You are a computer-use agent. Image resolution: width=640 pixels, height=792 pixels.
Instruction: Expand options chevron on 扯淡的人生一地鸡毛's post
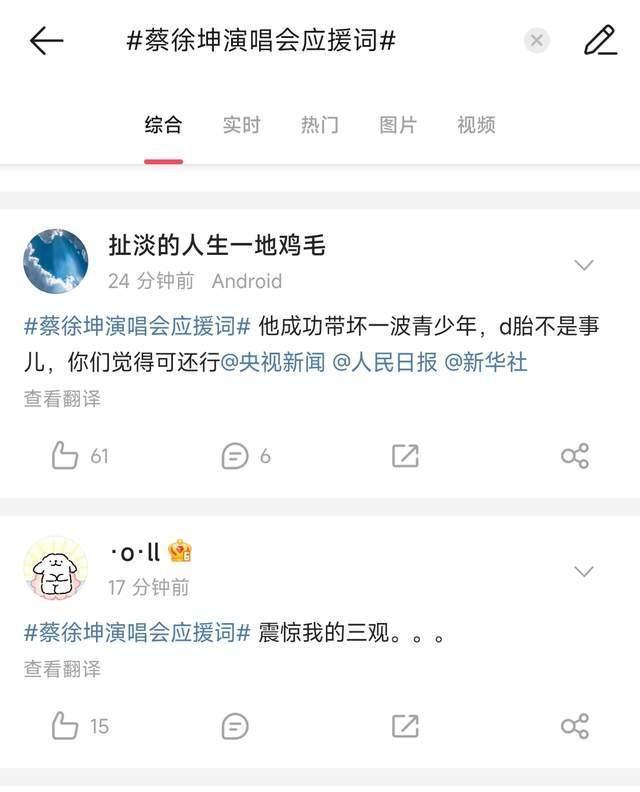pos(583,265)
